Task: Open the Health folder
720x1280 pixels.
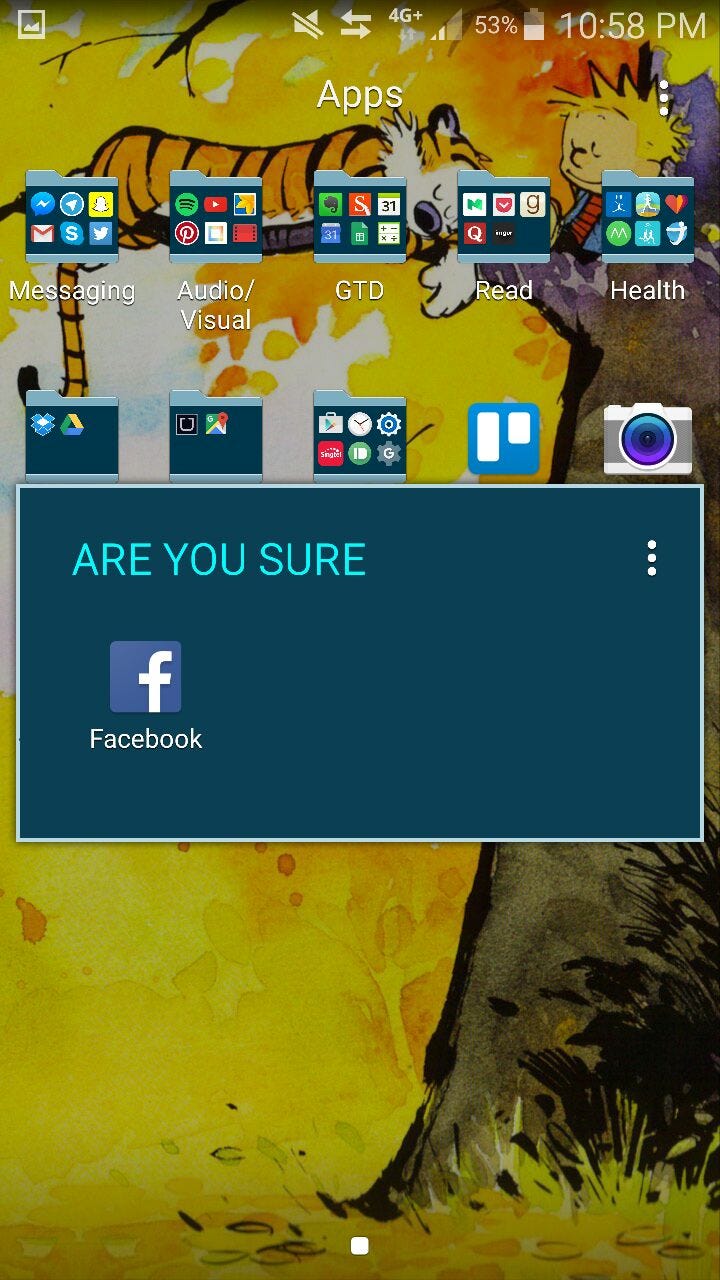Action: pos(648,218)
